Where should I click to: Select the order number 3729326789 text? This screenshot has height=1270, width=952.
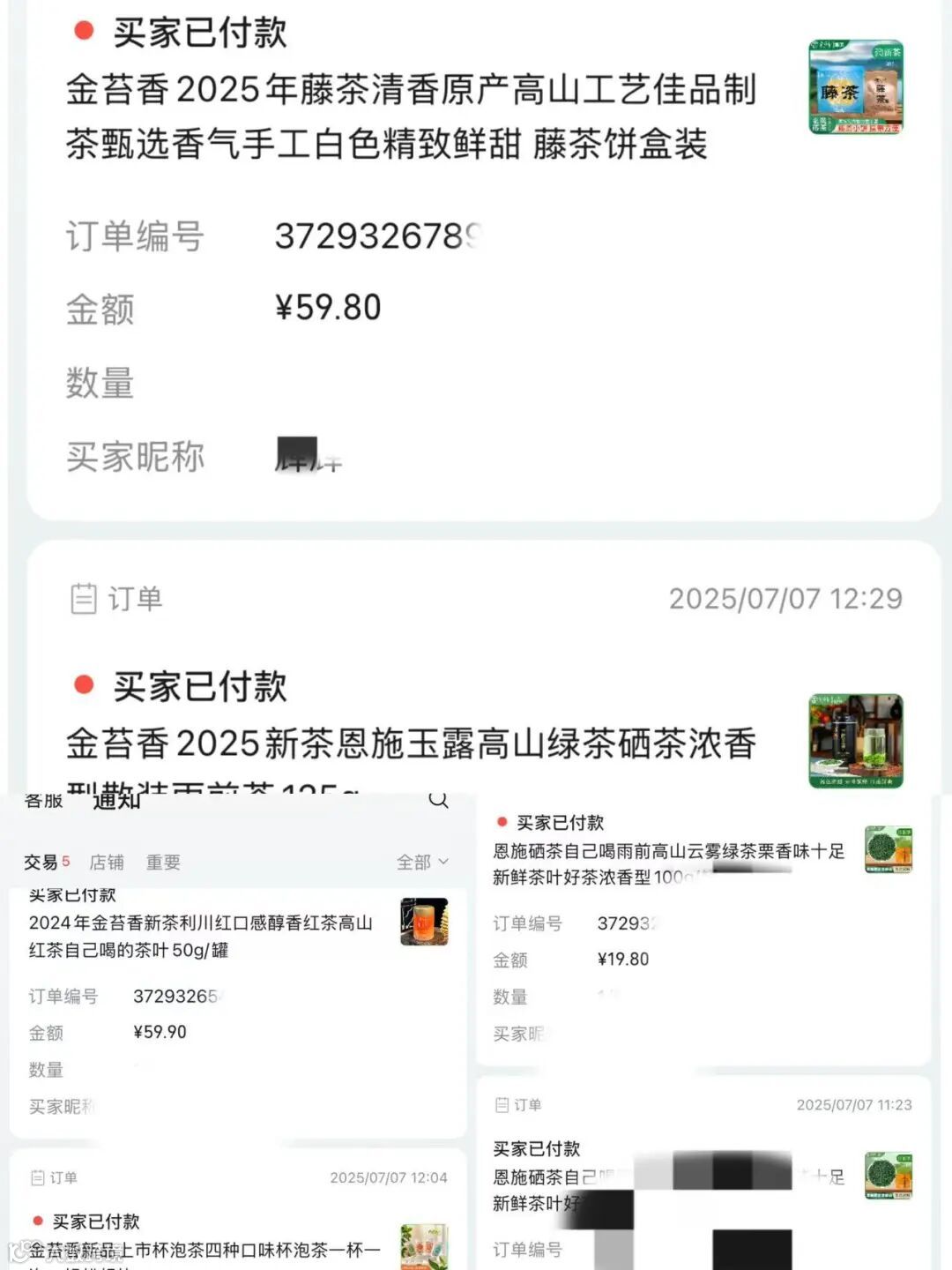tap(374, 235)
